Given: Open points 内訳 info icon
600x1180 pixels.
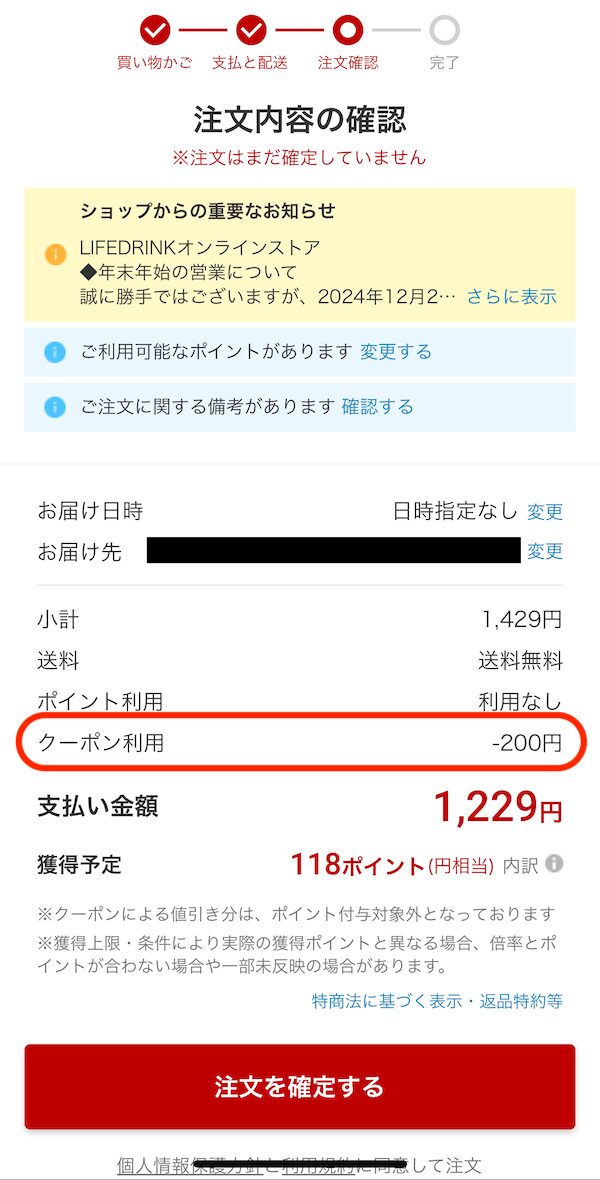Looking at the screenshot, I should point(554,863).
